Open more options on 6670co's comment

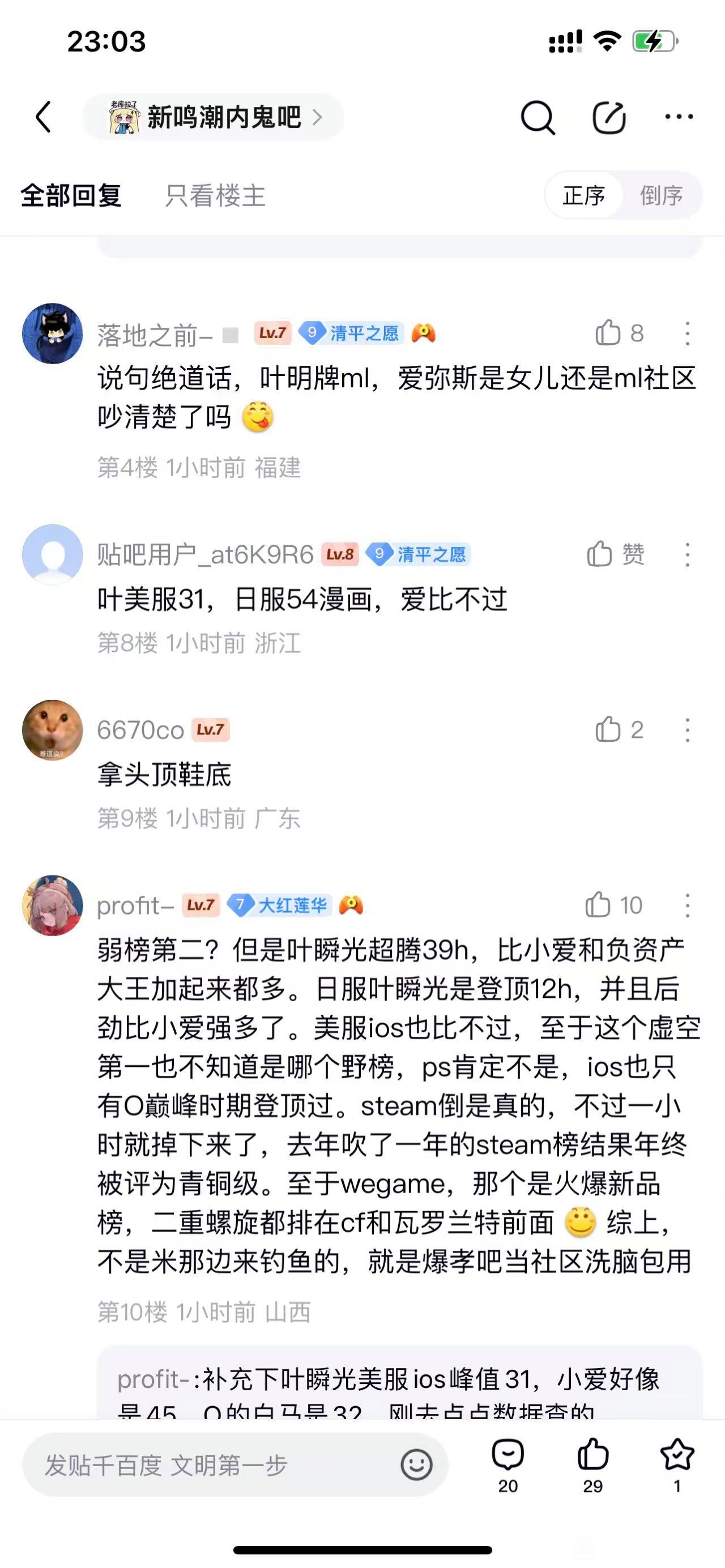(x=687, y=730)
